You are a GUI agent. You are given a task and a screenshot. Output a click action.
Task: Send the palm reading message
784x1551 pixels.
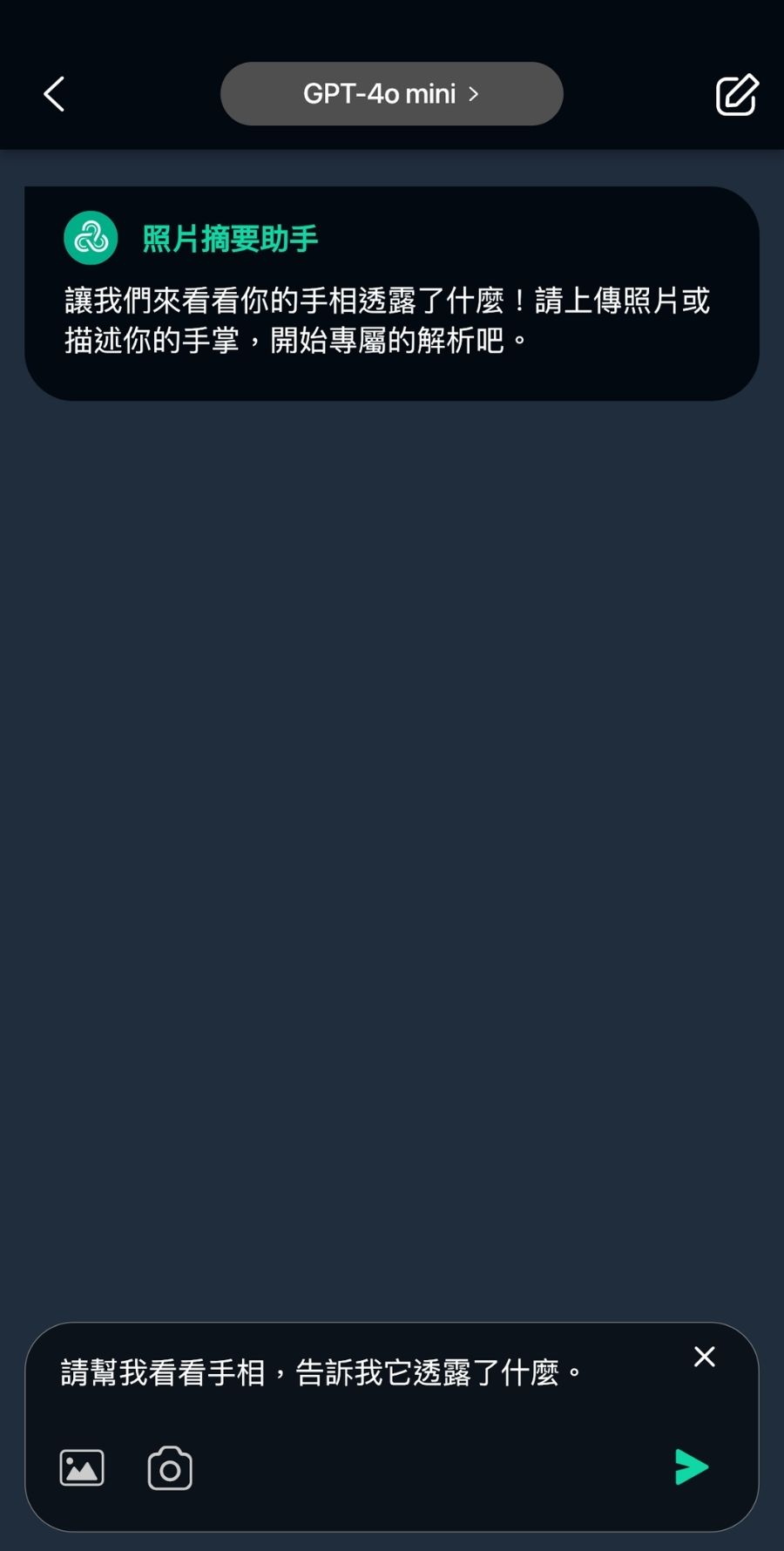point(692,1467)
